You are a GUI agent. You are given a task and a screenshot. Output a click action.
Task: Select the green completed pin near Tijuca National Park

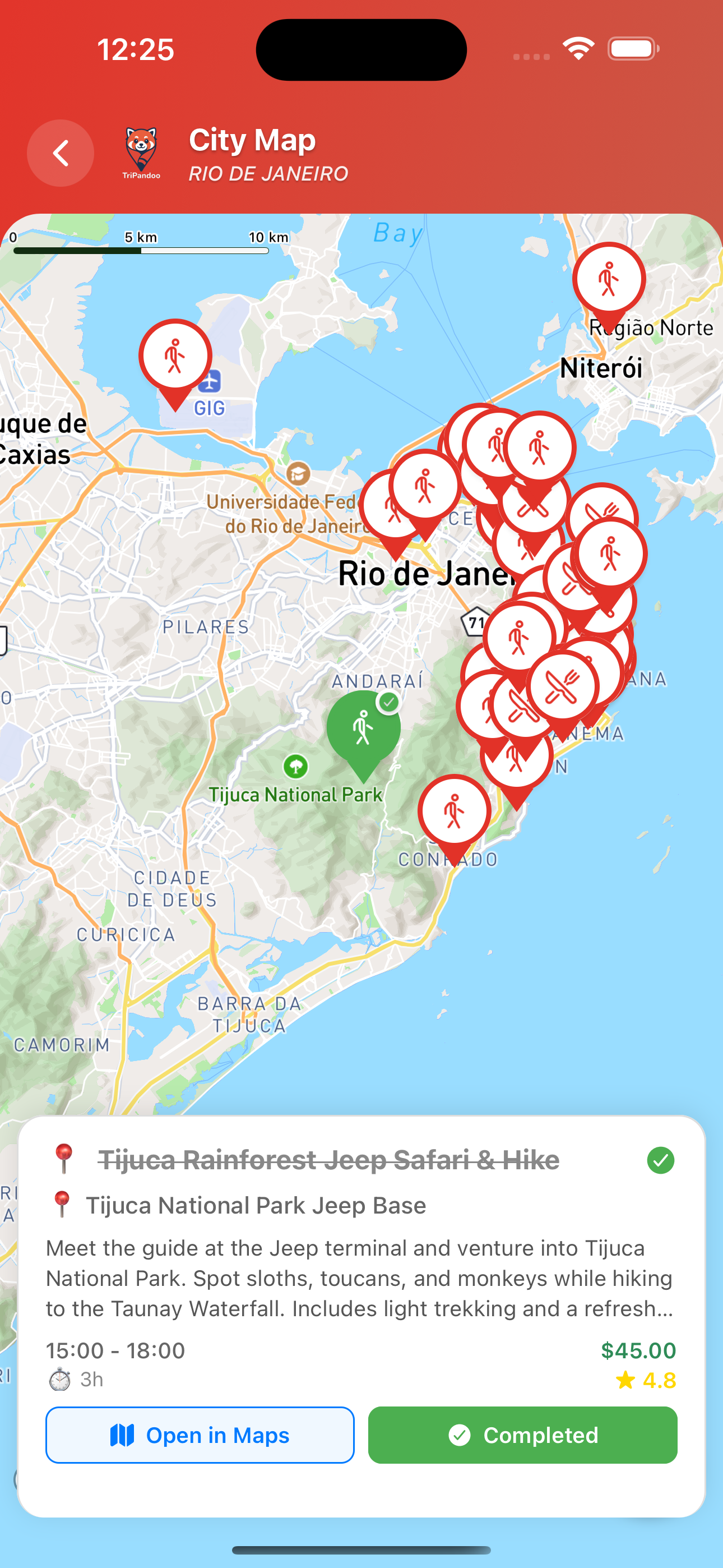pos(363,728)
